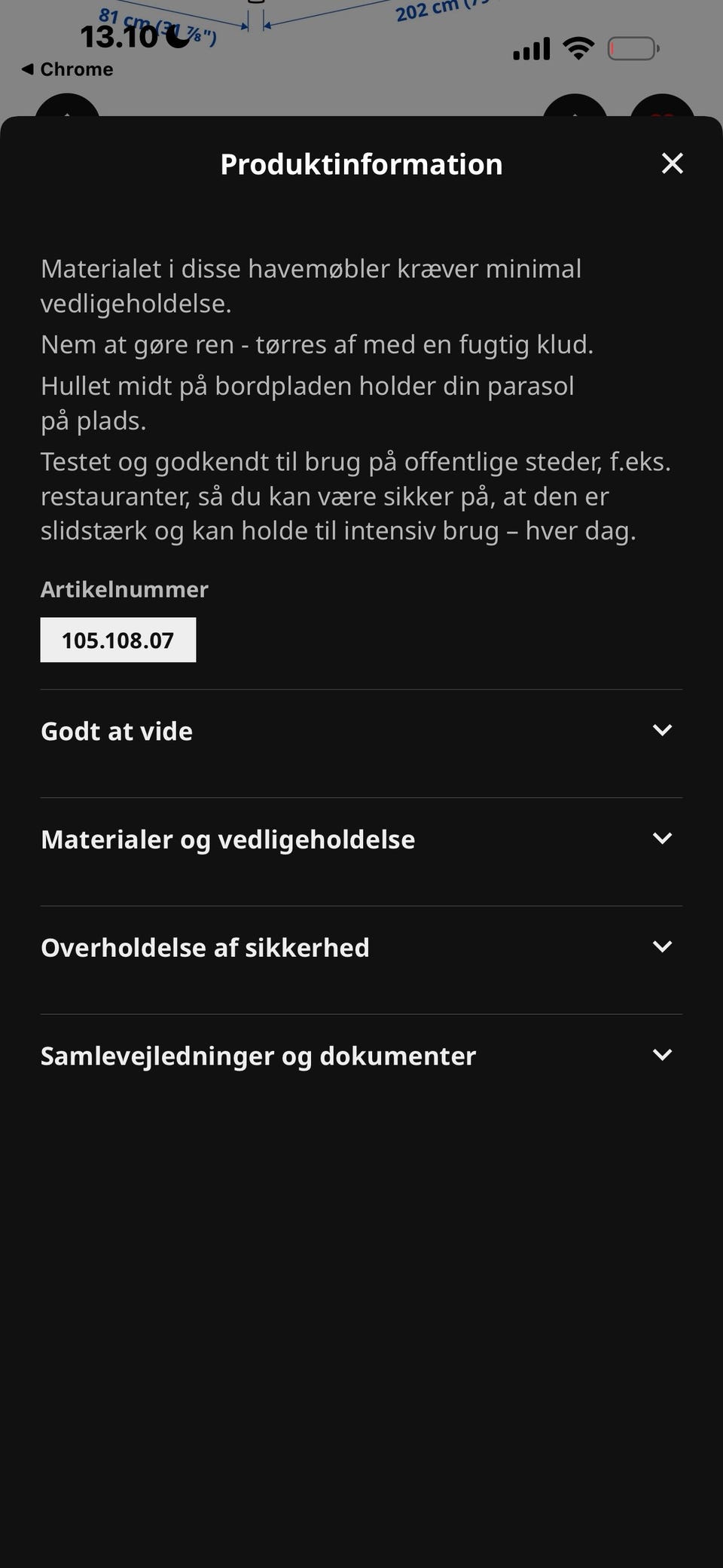Image resolution: width=723 pixels, height=1568 pixels.
Task: Expand Materialer og vedligeholdelse
Action: coord(361,839)
